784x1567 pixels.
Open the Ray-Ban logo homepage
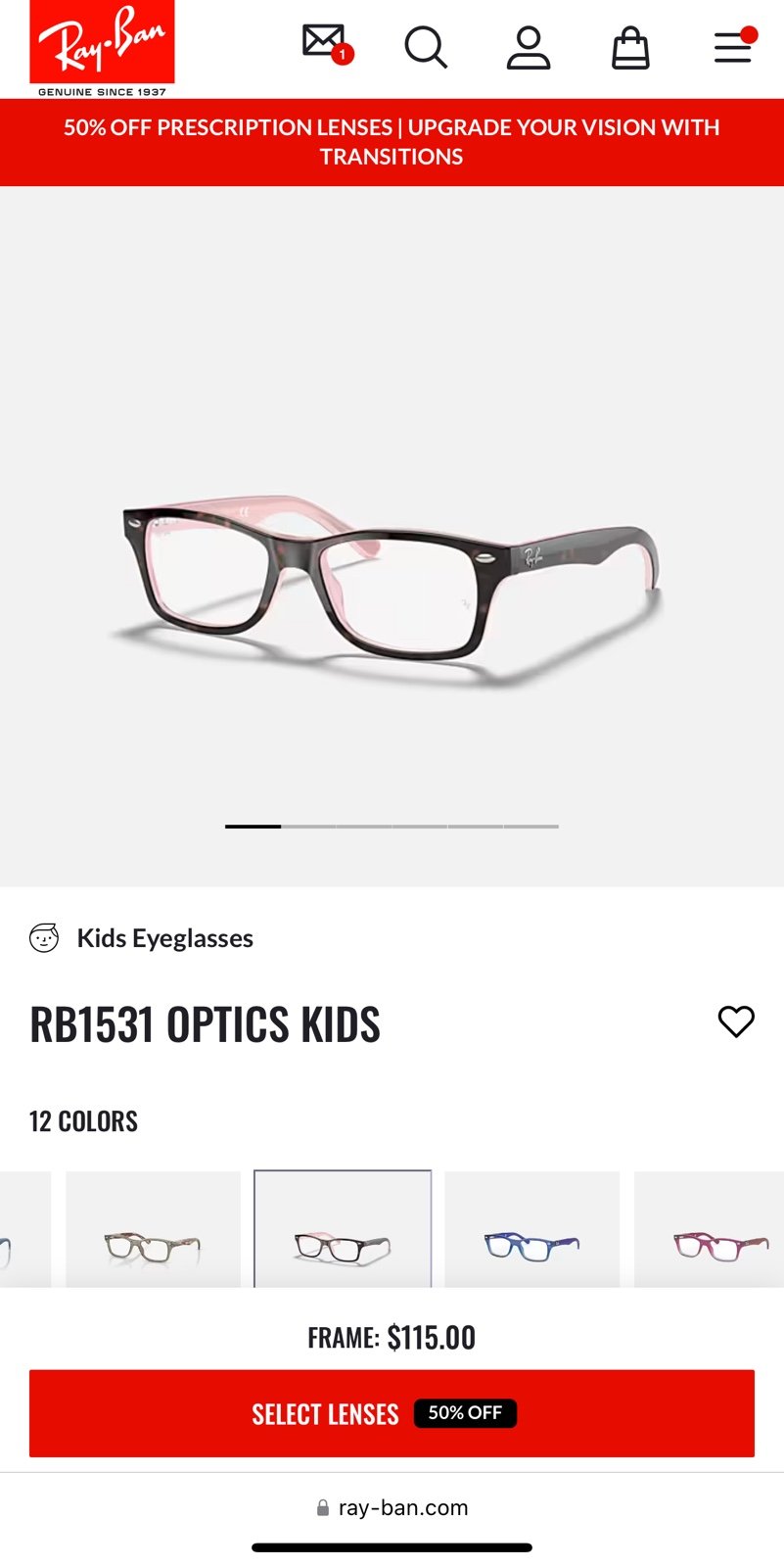click(102, 48)
